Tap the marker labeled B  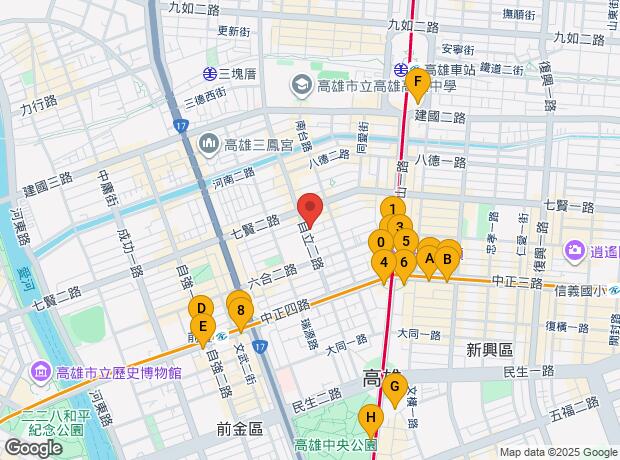[448, 259]
